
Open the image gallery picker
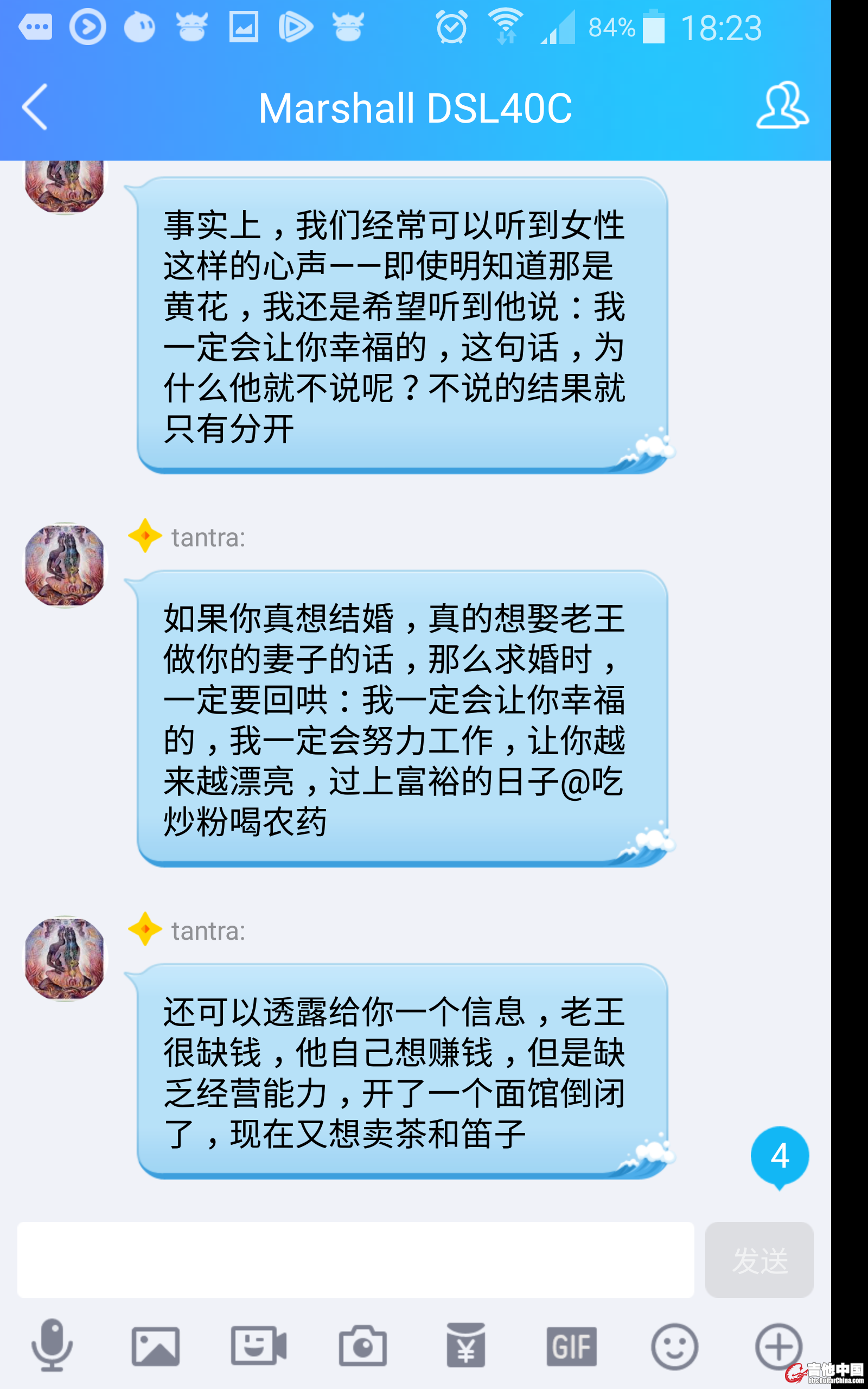(x=156, y=1346)
